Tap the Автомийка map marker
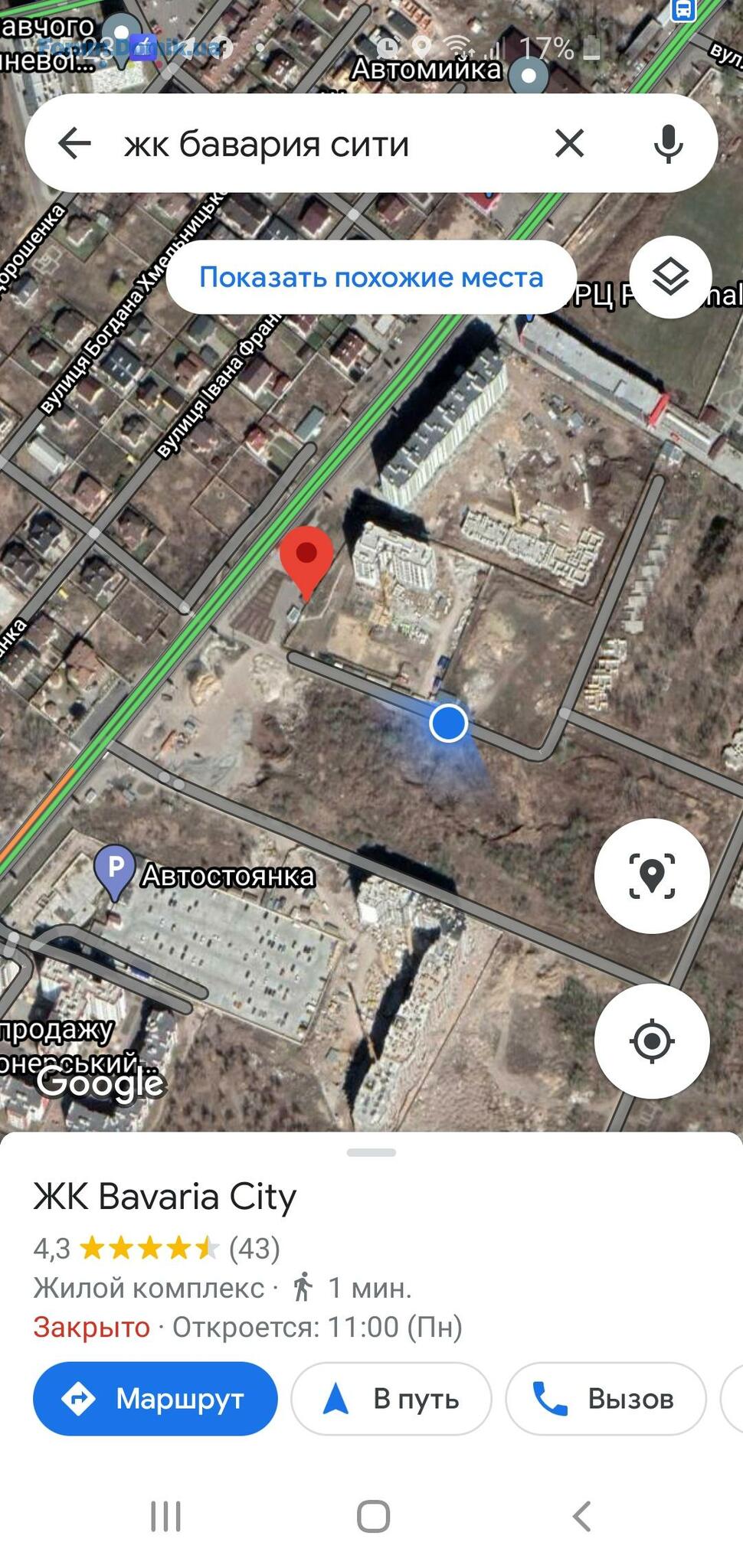Image resolution: width=743 pixels, height=1568 pixels. pos(529,76)
